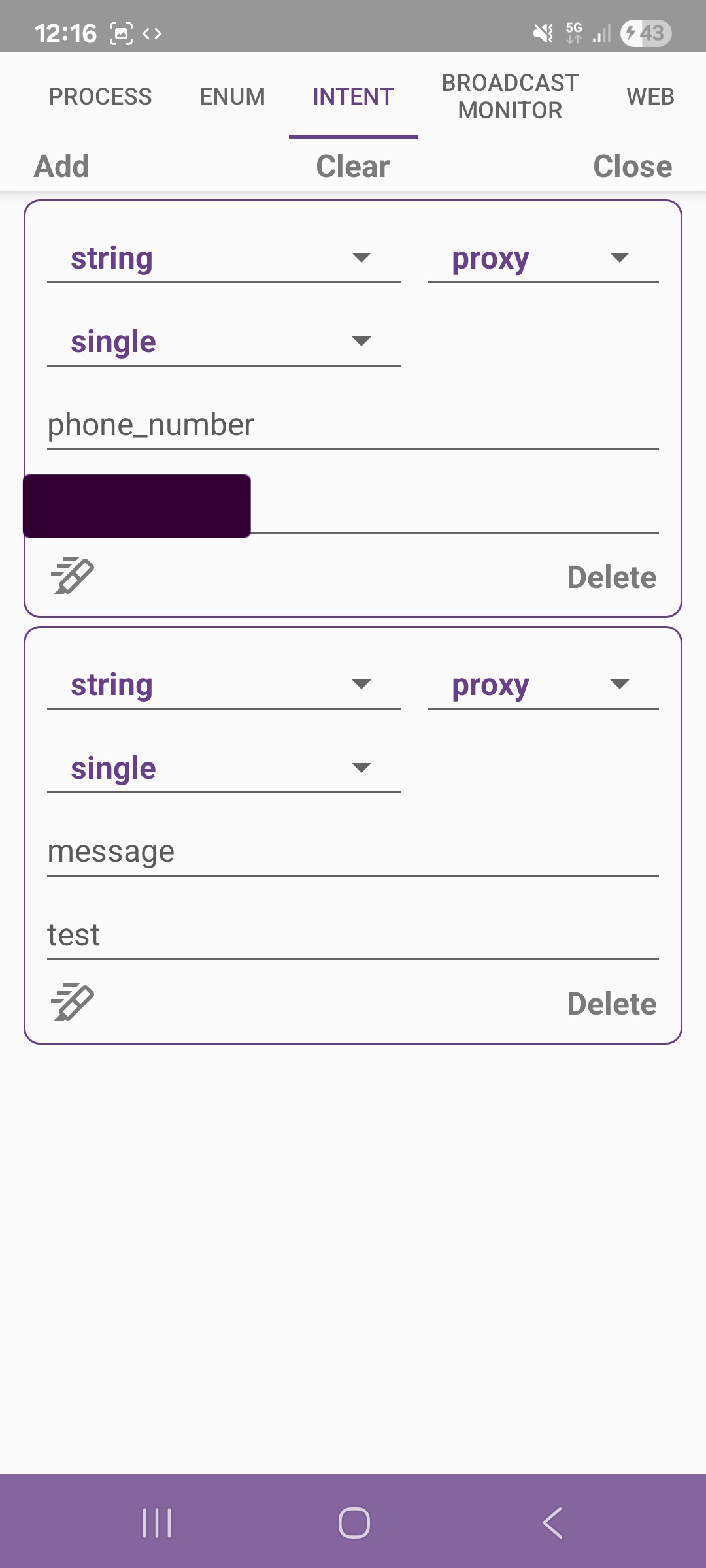Tap the edit icon in the phone_number card

pos(73,576)
